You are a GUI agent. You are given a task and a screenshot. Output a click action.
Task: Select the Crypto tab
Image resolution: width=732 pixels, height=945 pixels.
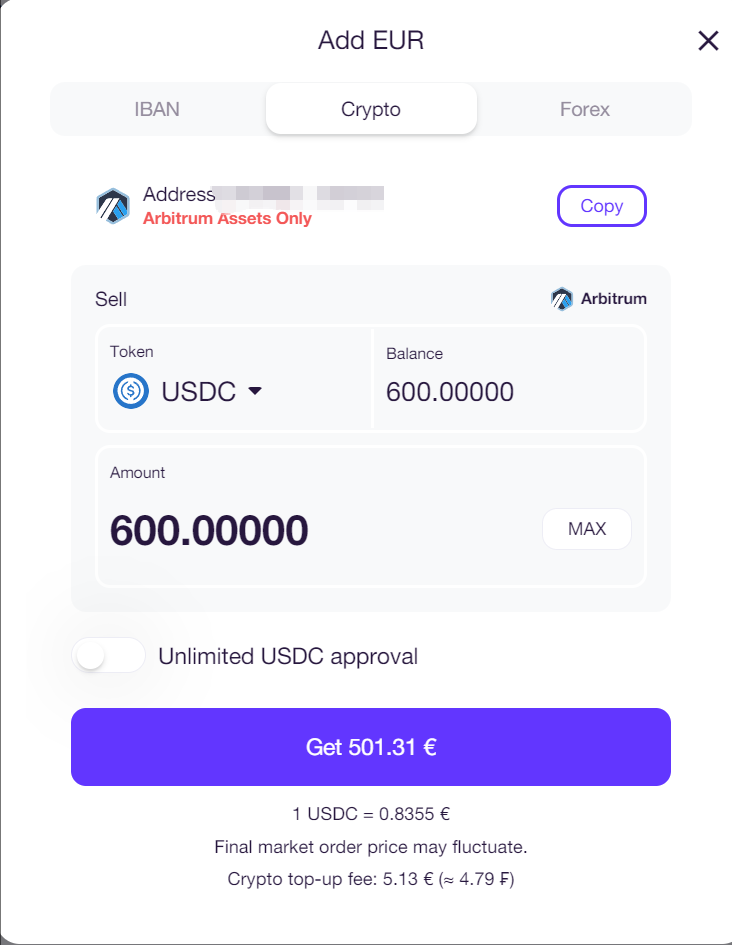click(371, 109)
